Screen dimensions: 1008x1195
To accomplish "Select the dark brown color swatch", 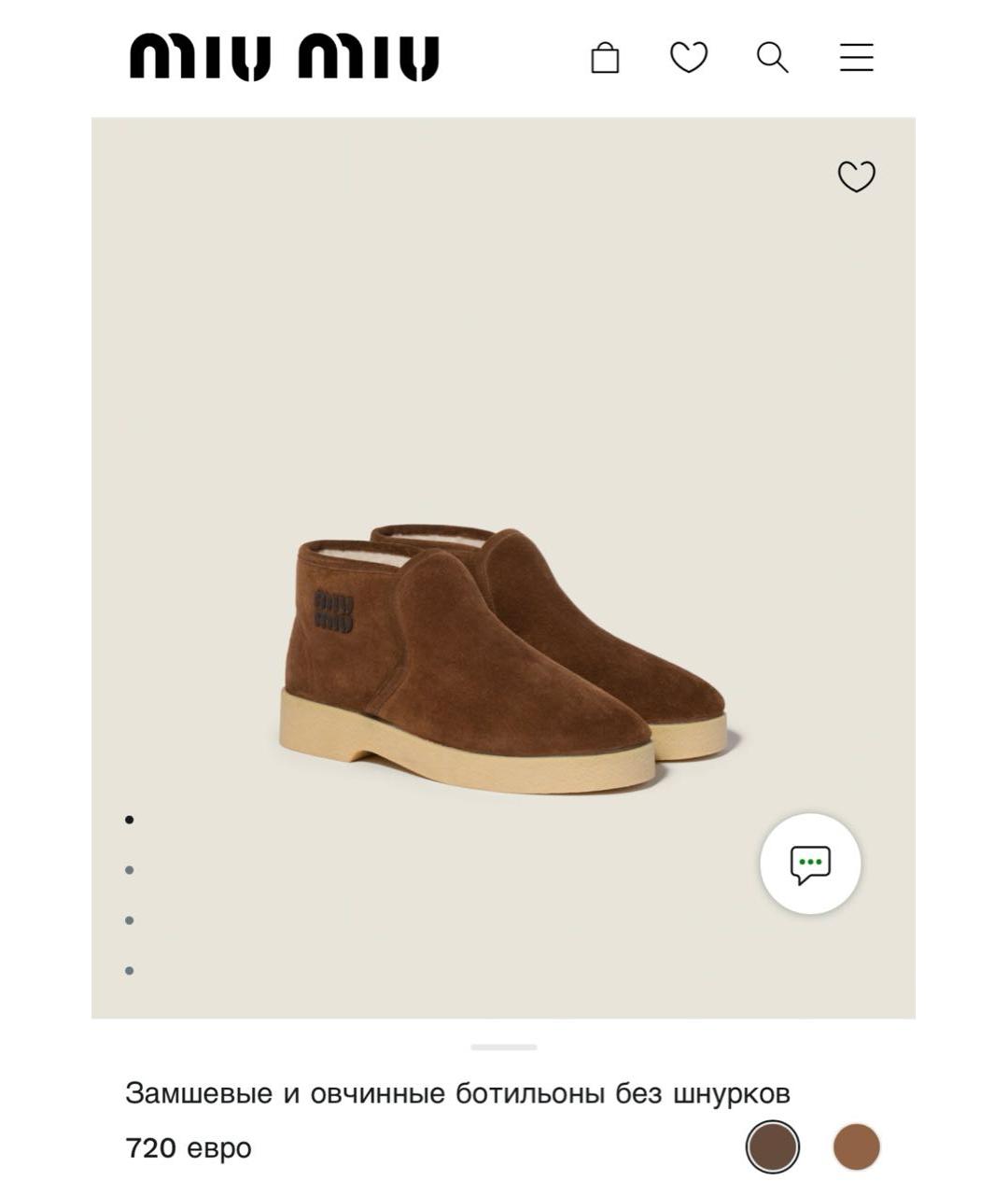I will point(773,1146).
